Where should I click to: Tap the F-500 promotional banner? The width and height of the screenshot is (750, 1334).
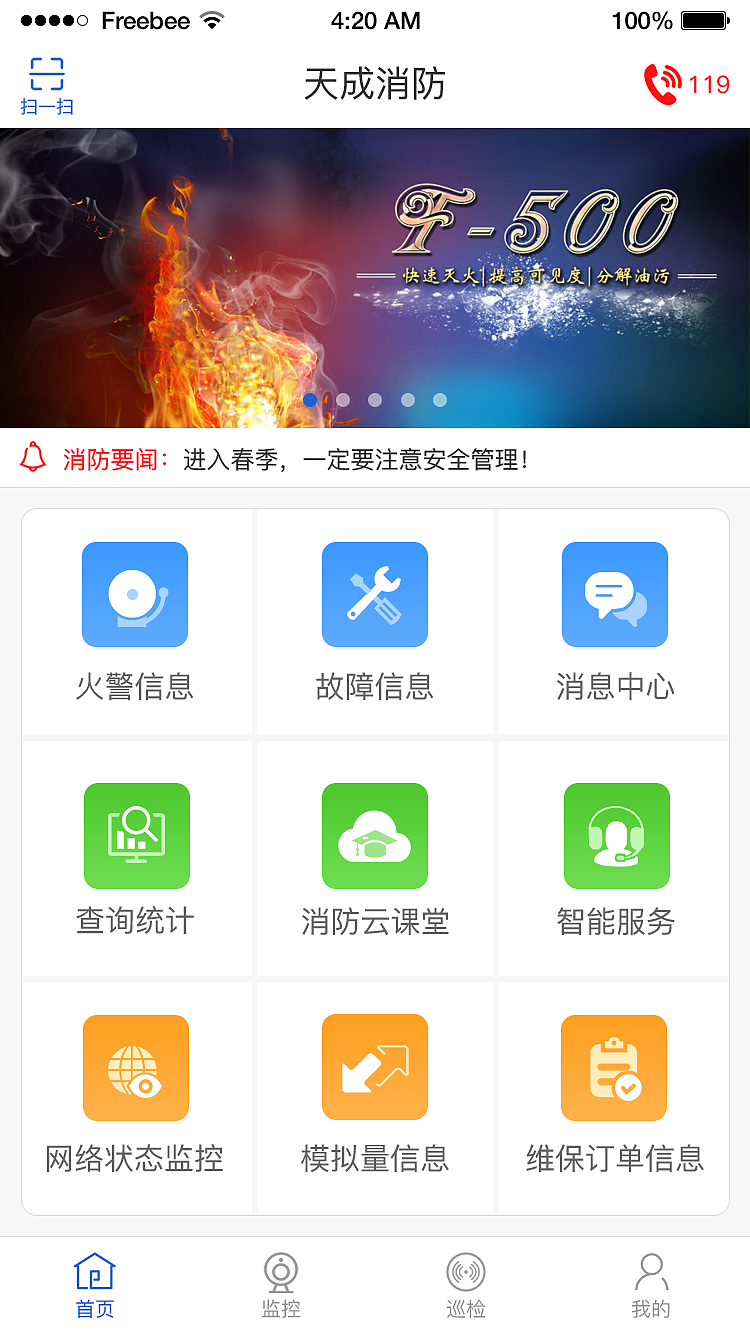(x=375, y=270)
